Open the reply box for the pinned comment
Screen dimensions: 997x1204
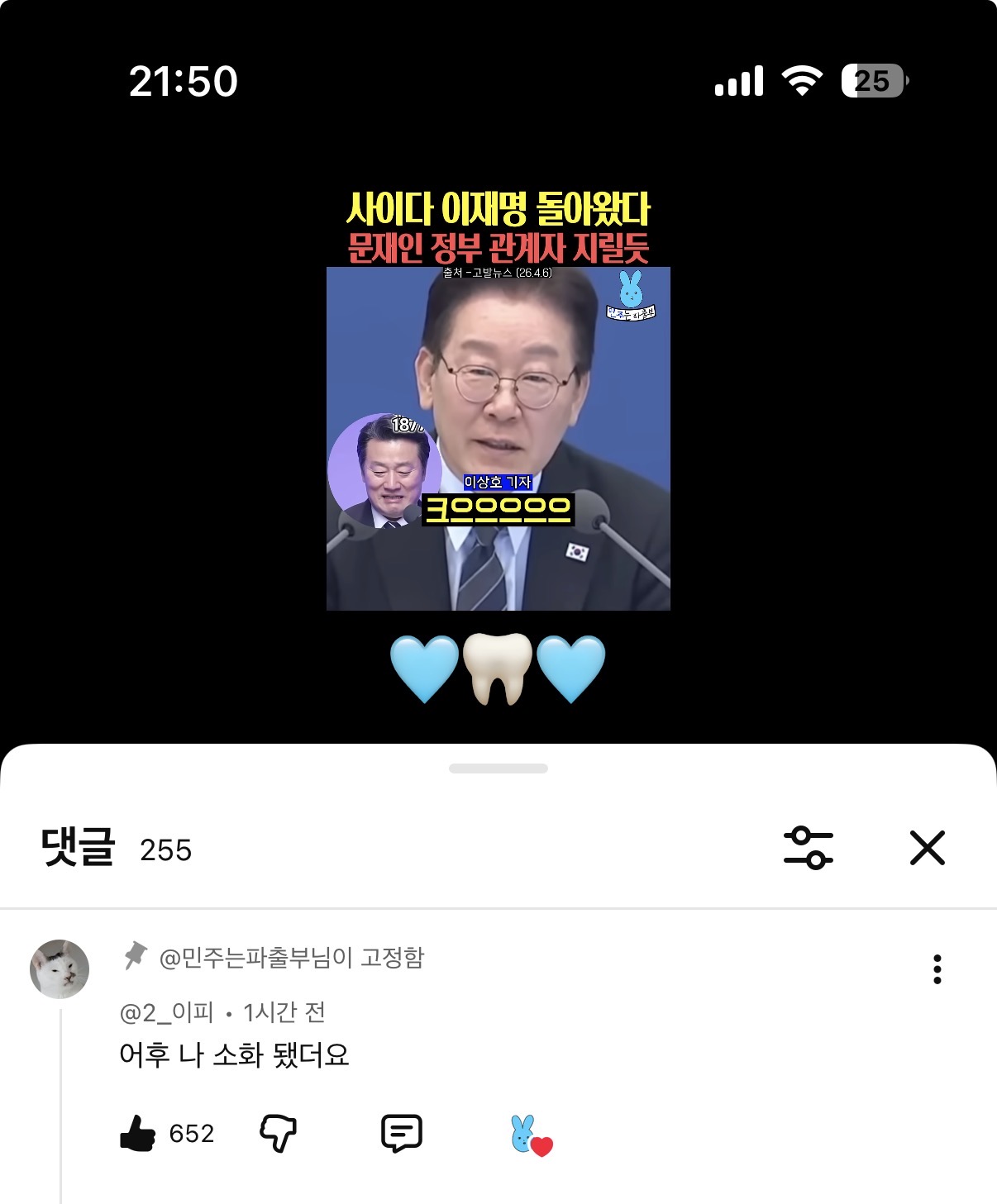[400, 1133]
